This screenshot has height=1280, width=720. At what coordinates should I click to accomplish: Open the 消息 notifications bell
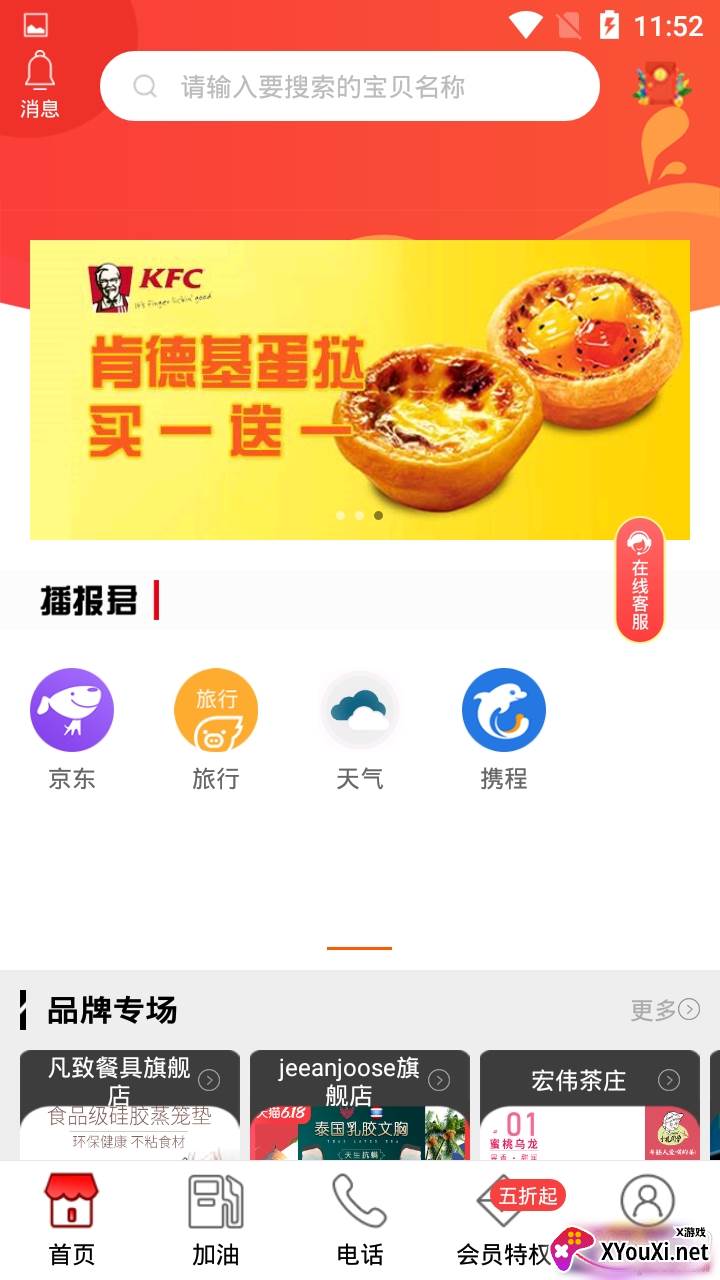tap(40, 84)
